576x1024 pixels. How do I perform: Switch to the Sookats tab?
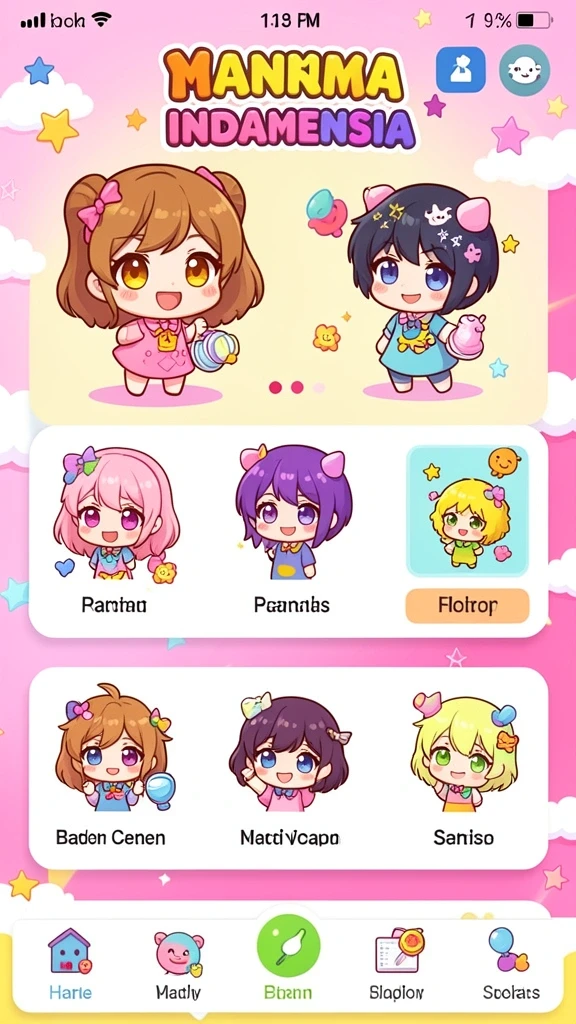(x=511, y=964)
